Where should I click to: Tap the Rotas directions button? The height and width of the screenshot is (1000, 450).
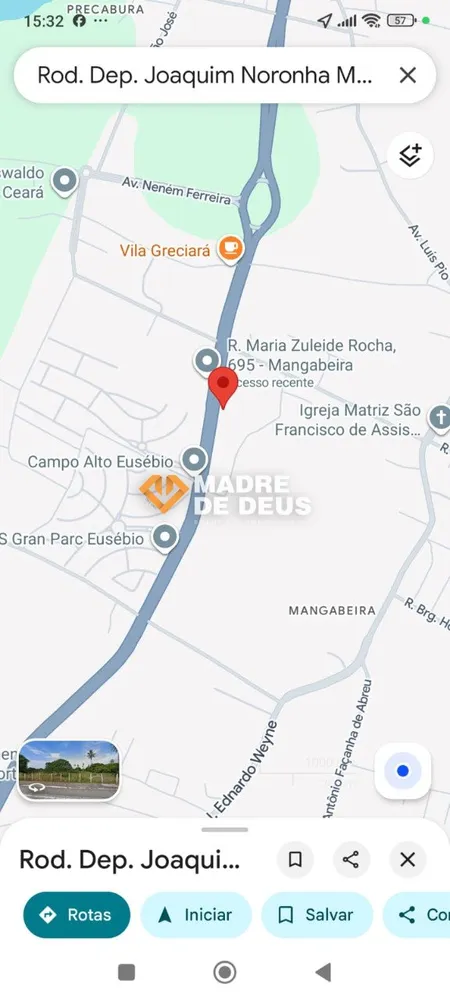(76, 915)
